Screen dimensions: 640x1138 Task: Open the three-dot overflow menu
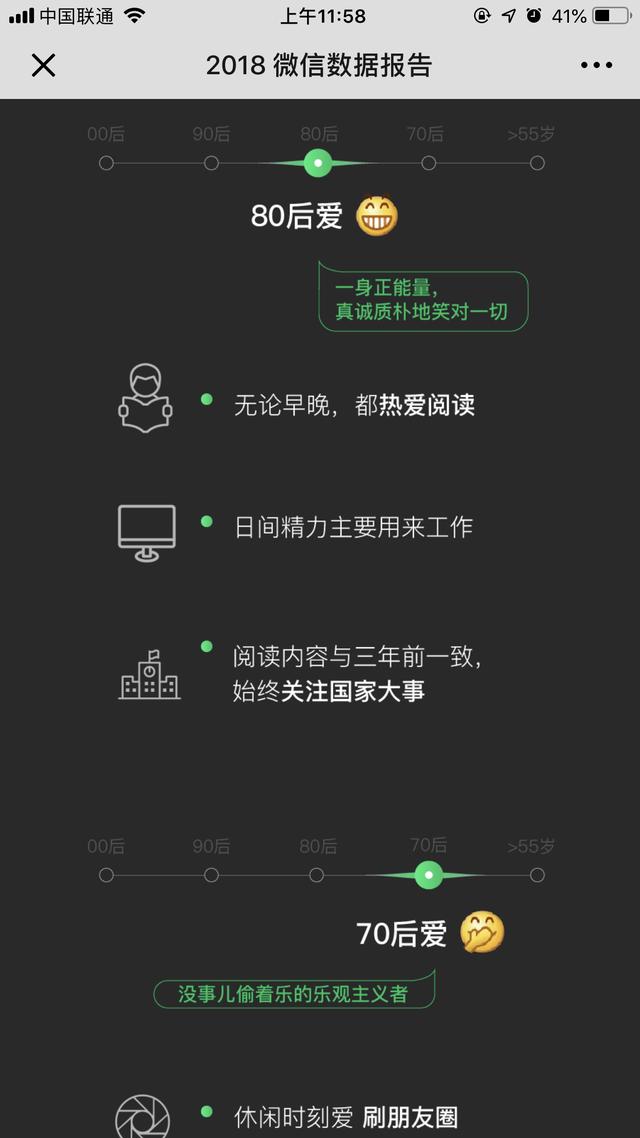tap(596, 66)
